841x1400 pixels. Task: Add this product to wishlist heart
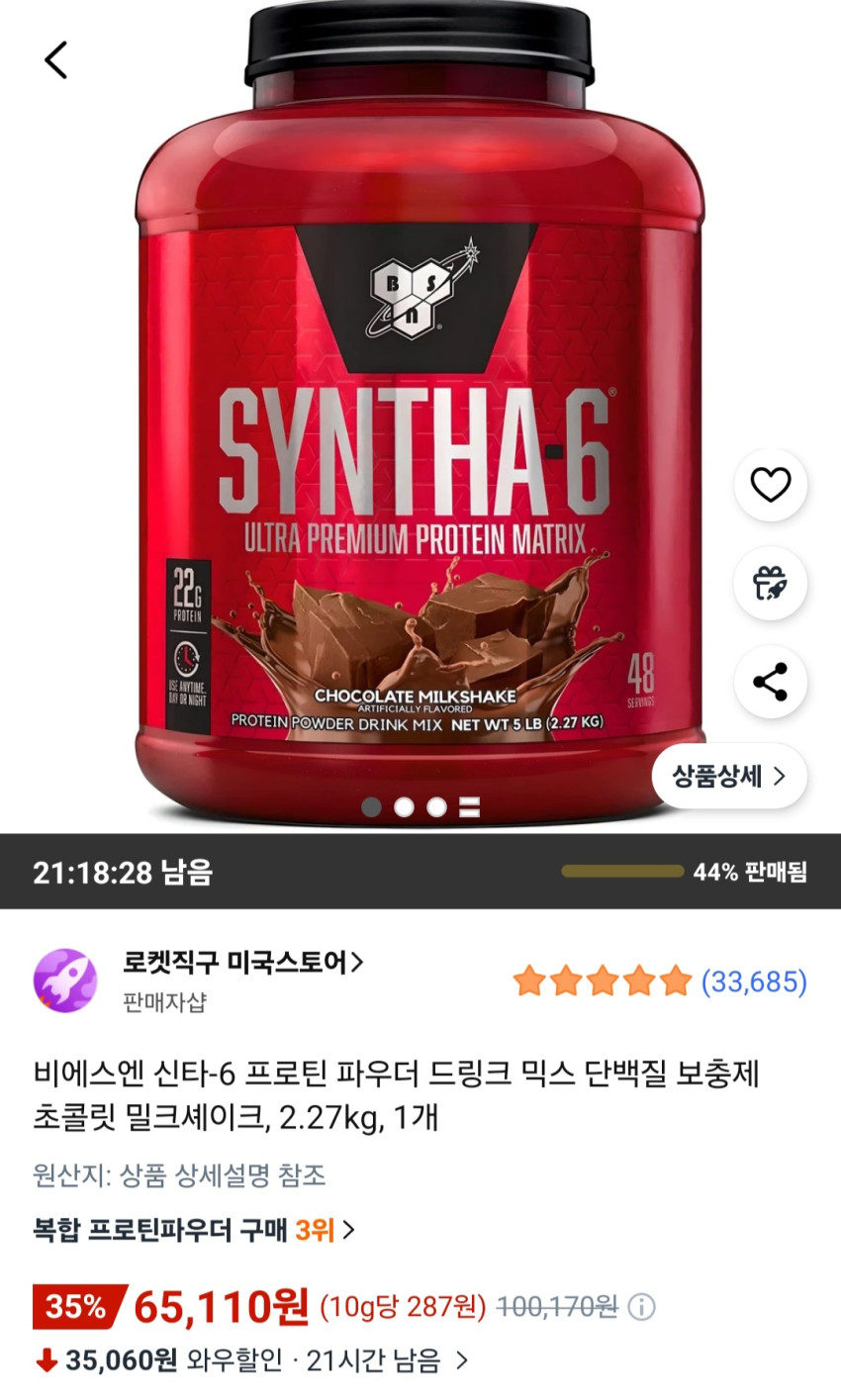[x=770, y=485]
